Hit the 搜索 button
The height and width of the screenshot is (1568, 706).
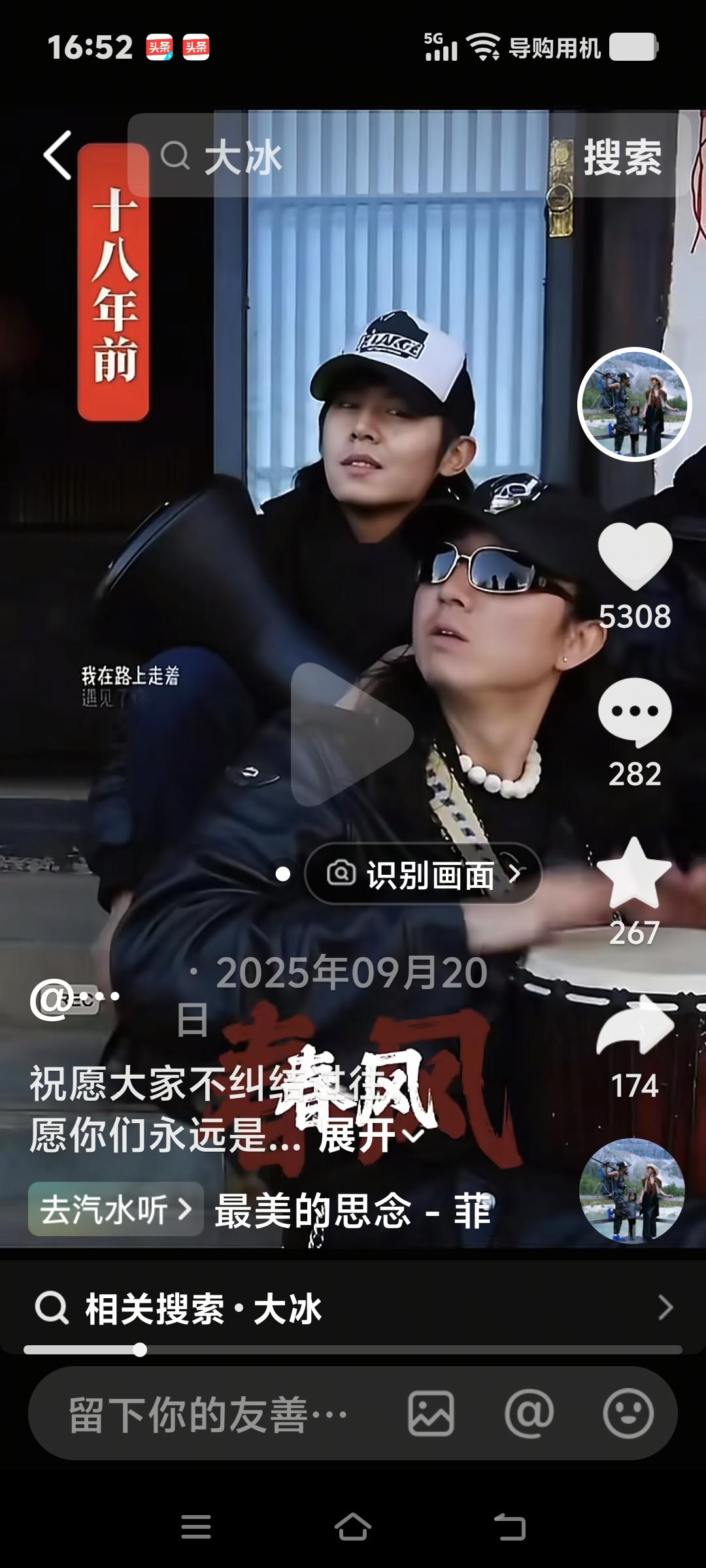(x=622, y=157)
